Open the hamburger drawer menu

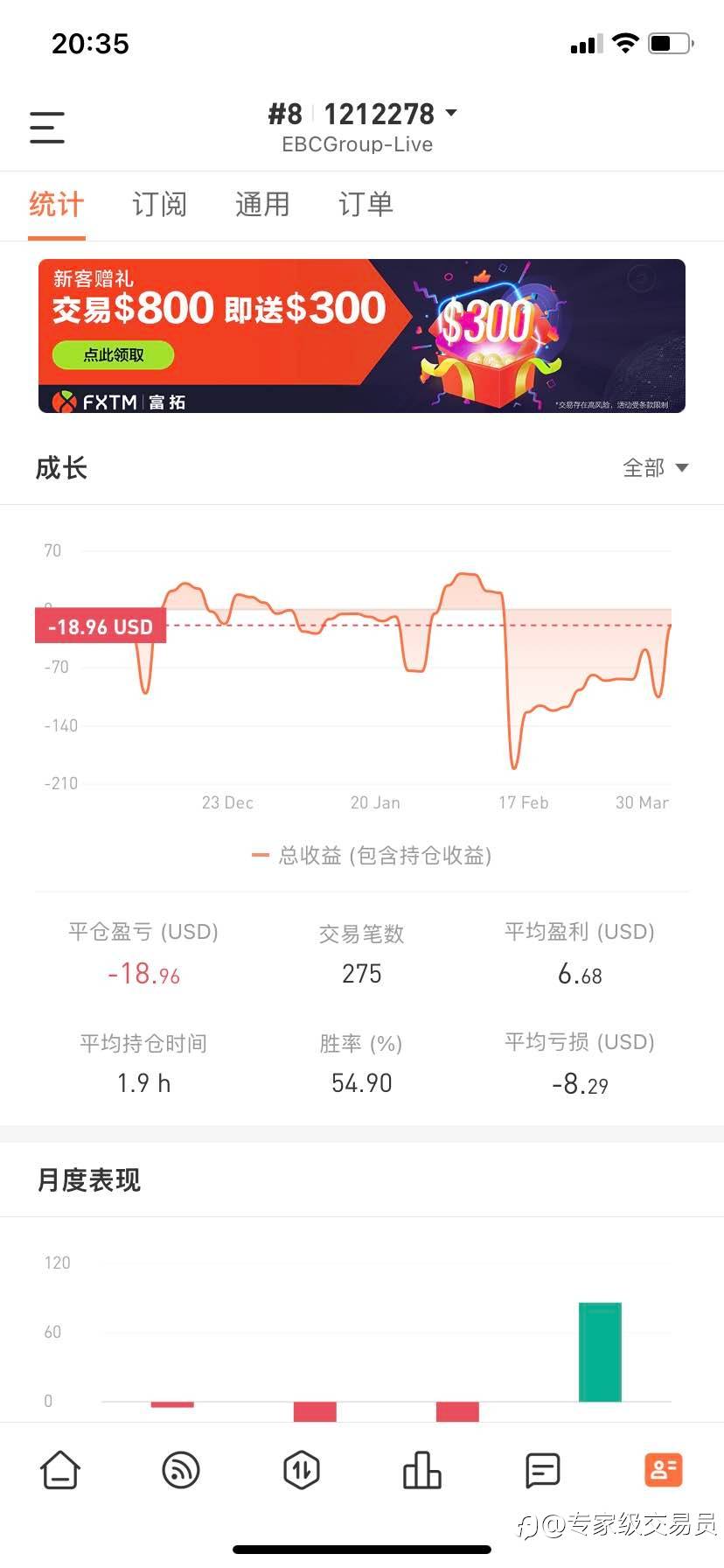47,128
